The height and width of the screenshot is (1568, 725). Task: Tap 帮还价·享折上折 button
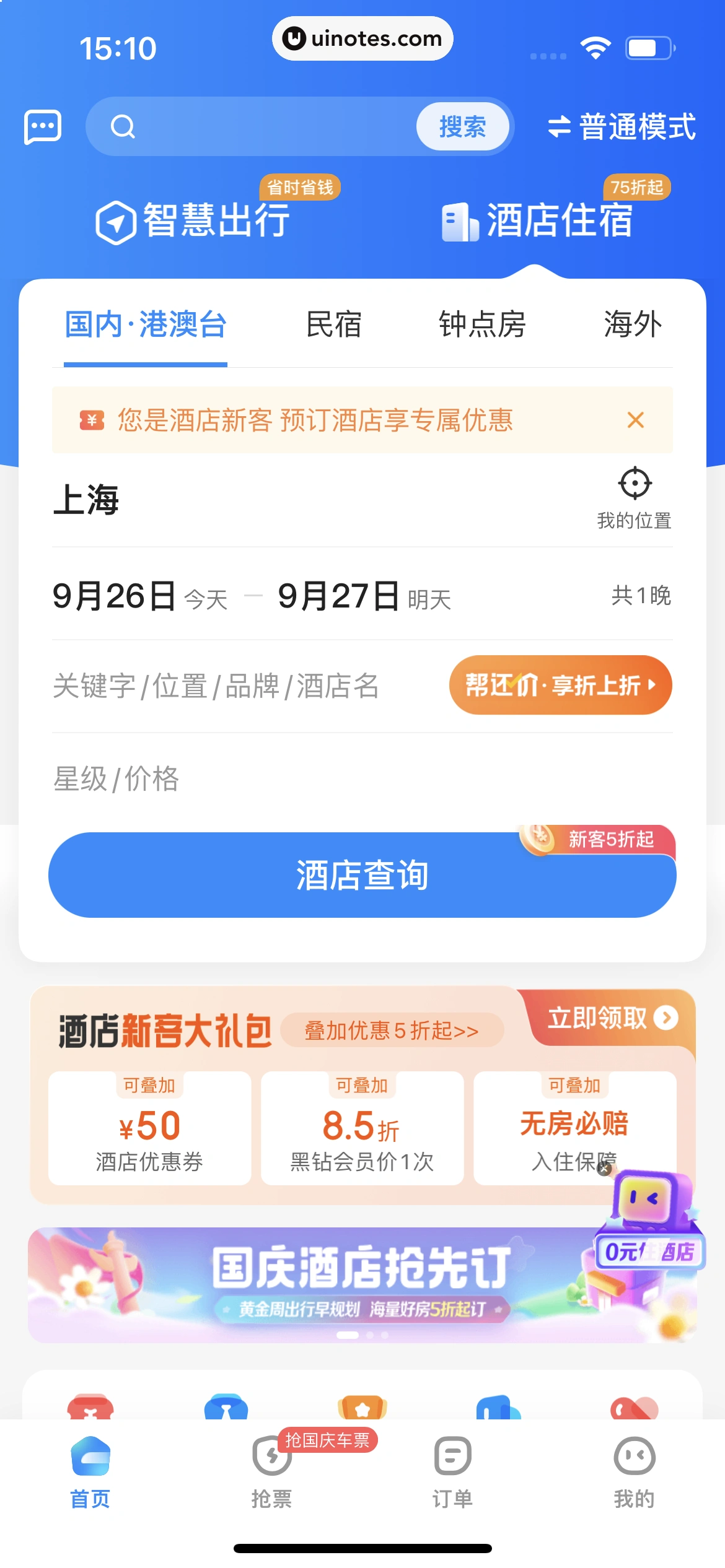coord(560,685)
